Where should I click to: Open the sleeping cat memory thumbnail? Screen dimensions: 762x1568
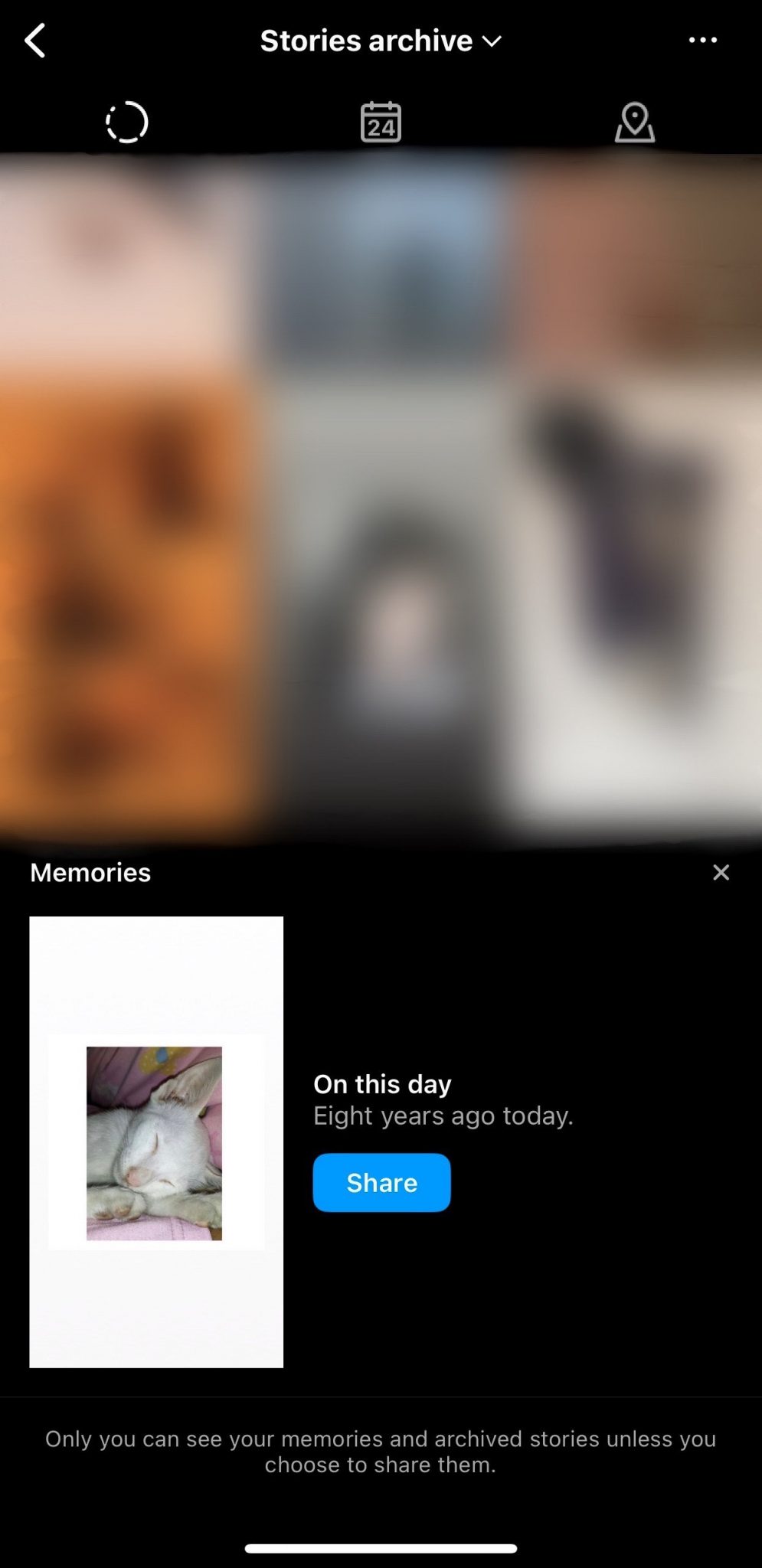click(x=156, y=1142)
